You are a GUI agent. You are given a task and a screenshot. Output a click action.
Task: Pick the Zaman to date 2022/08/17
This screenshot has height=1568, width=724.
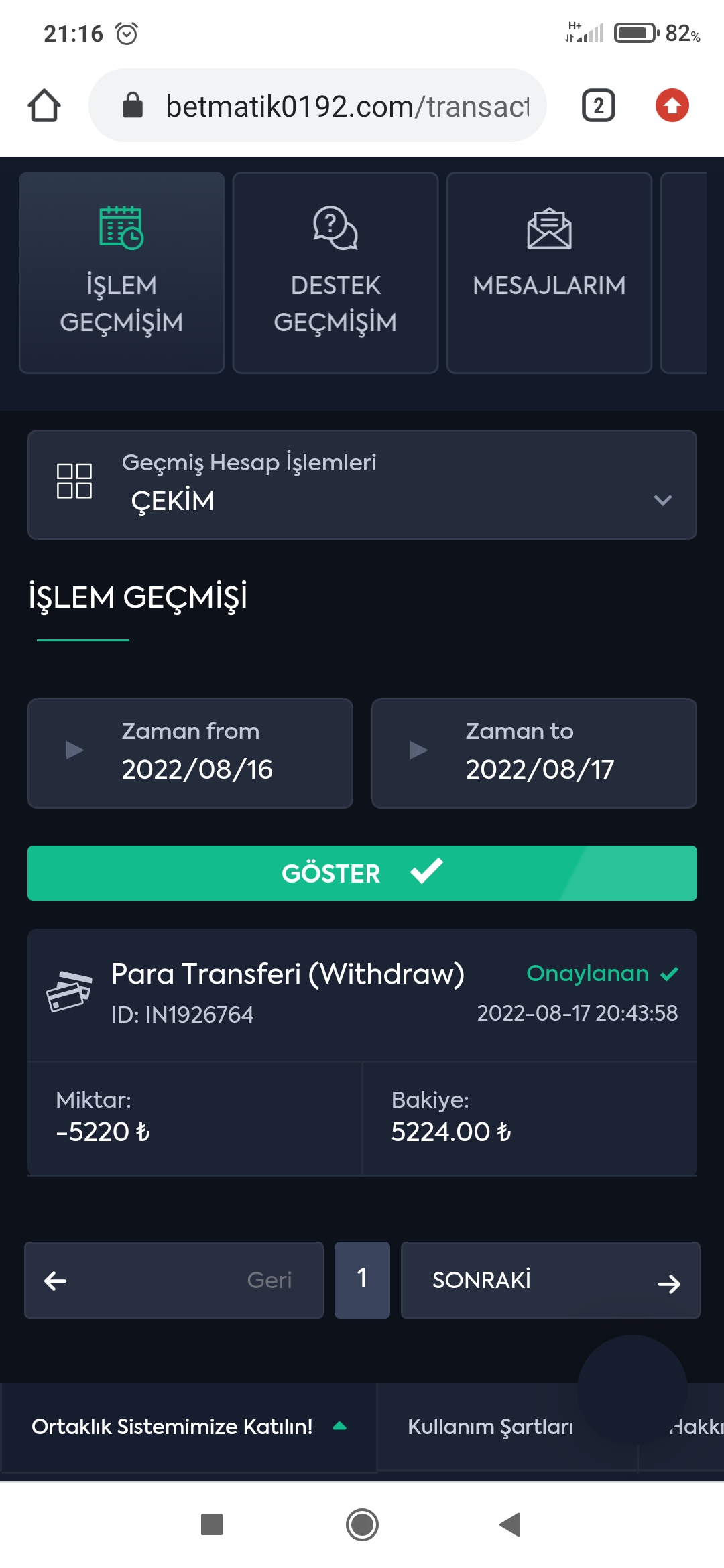(x=534, y=753)
